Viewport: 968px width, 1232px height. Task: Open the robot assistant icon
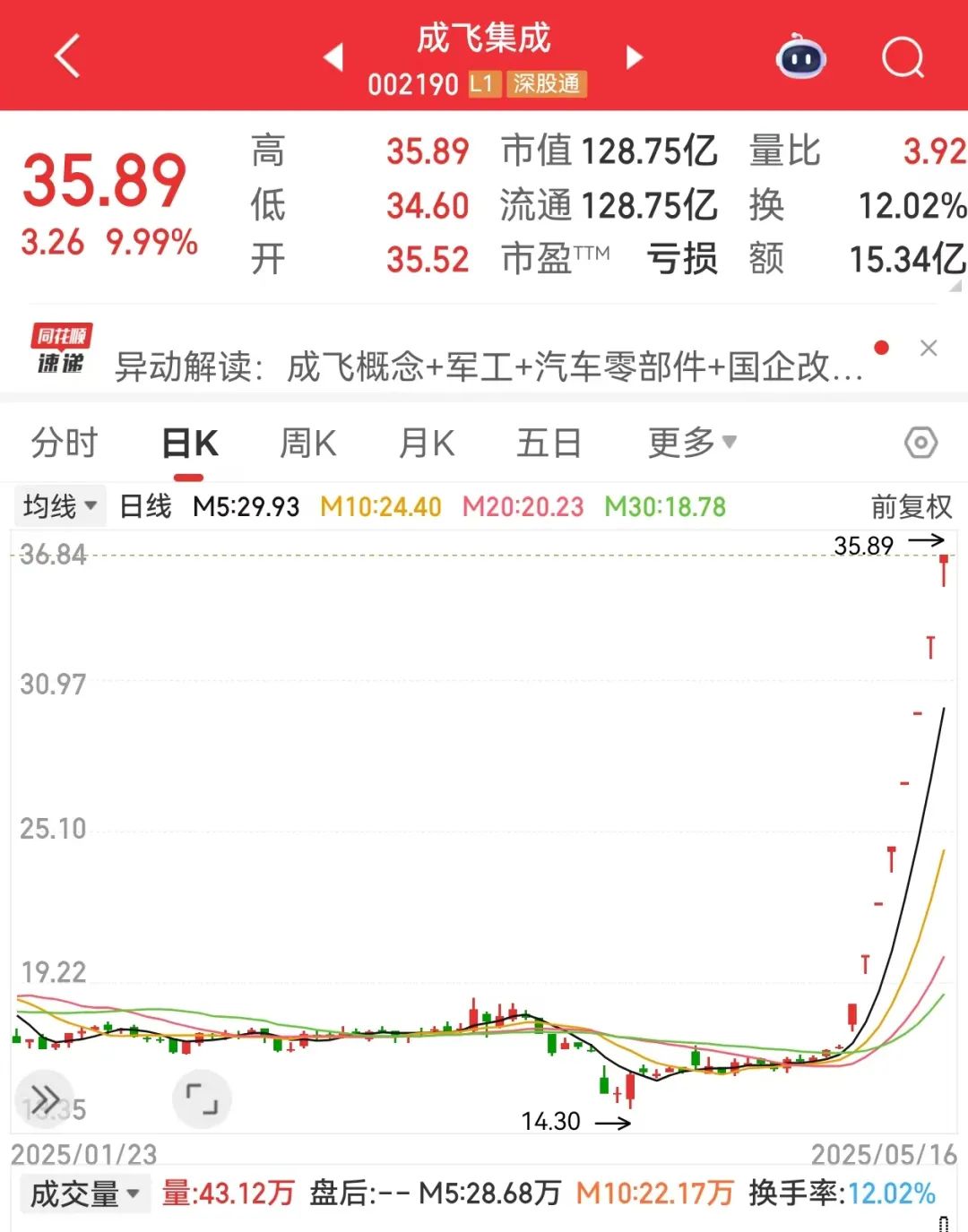coord(800,57)
